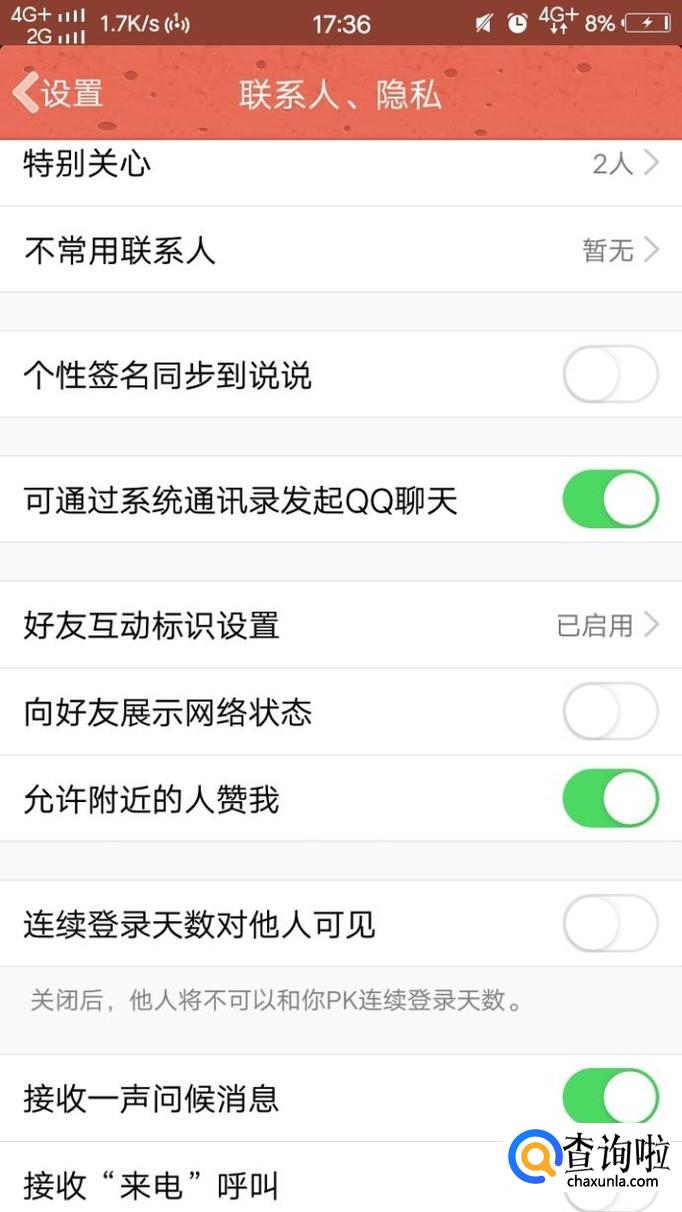Disable 允许附近的人赞我
The height and width of the screenshot is (1212, 682).
pos(610,799)
